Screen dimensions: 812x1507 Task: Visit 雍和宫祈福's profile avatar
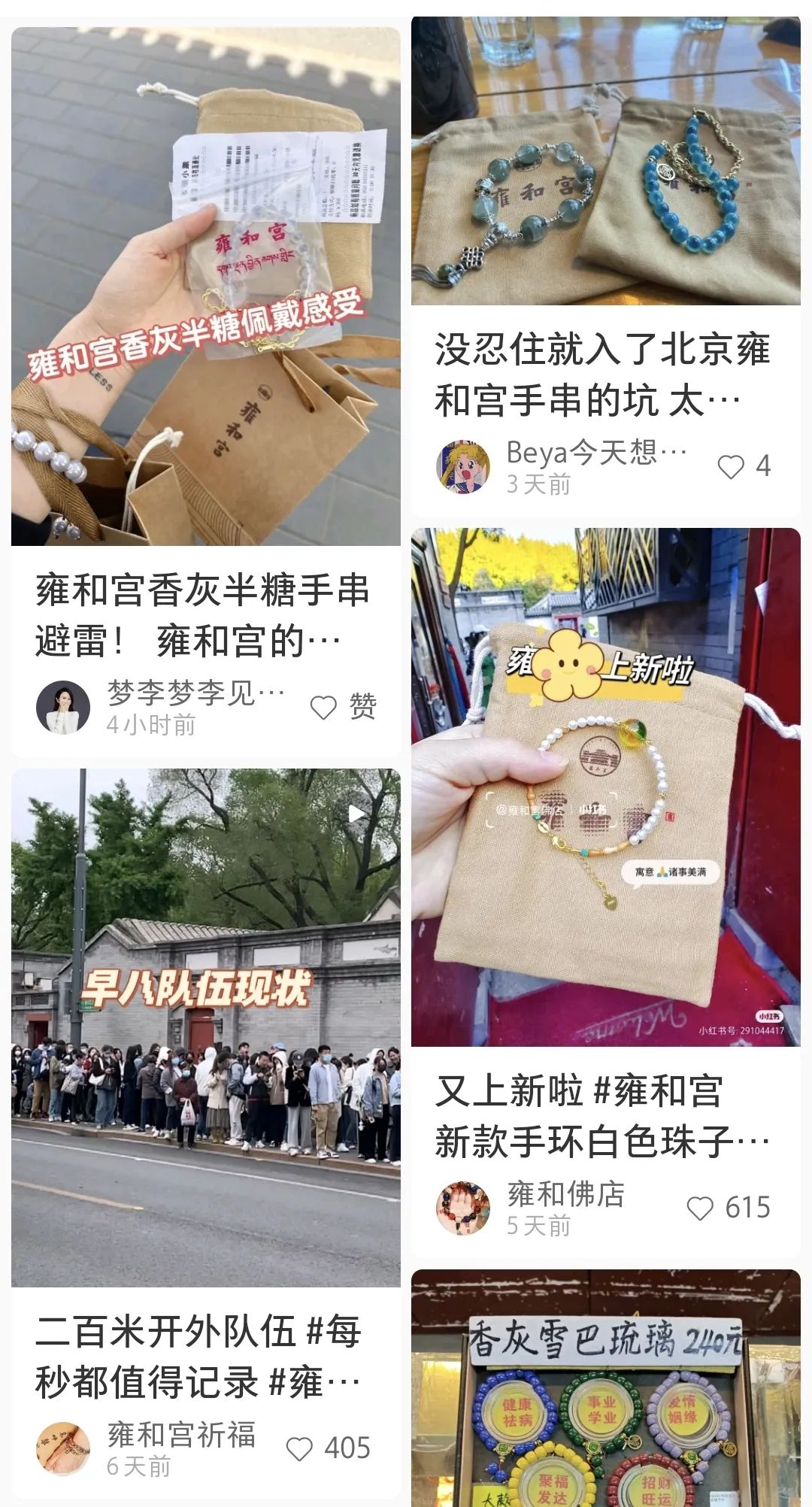click(63, 1449)
